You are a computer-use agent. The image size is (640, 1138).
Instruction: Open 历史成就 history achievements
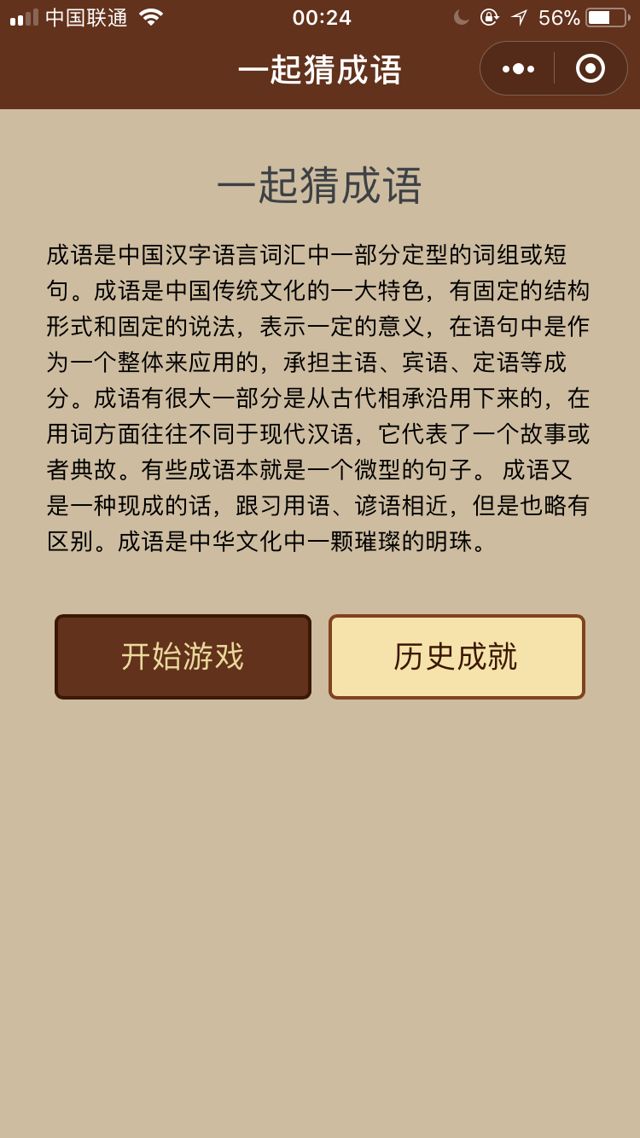pyautogui.click(x=456, y=657)
